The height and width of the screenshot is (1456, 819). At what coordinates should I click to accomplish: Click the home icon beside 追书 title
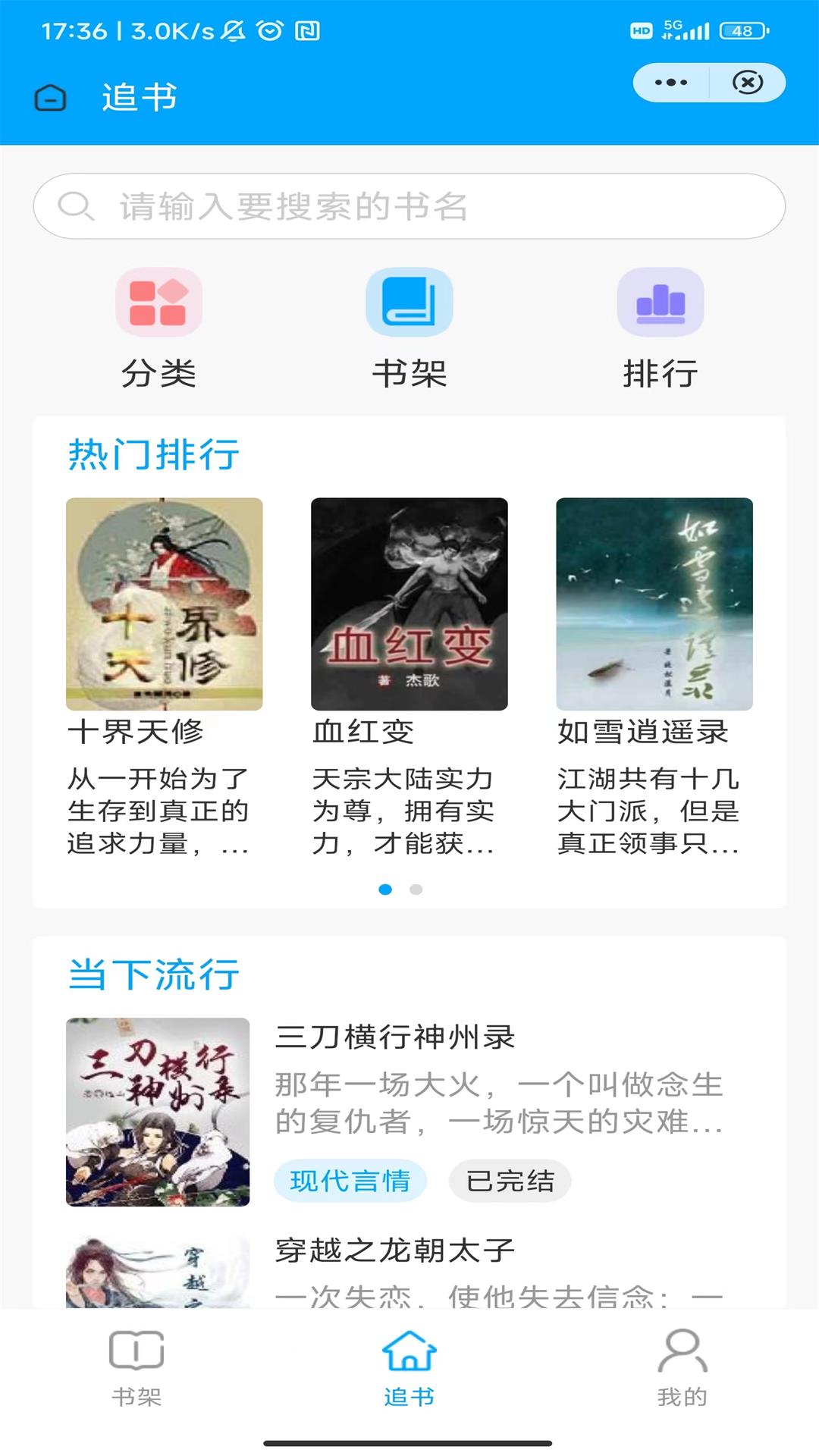[50, 98]
